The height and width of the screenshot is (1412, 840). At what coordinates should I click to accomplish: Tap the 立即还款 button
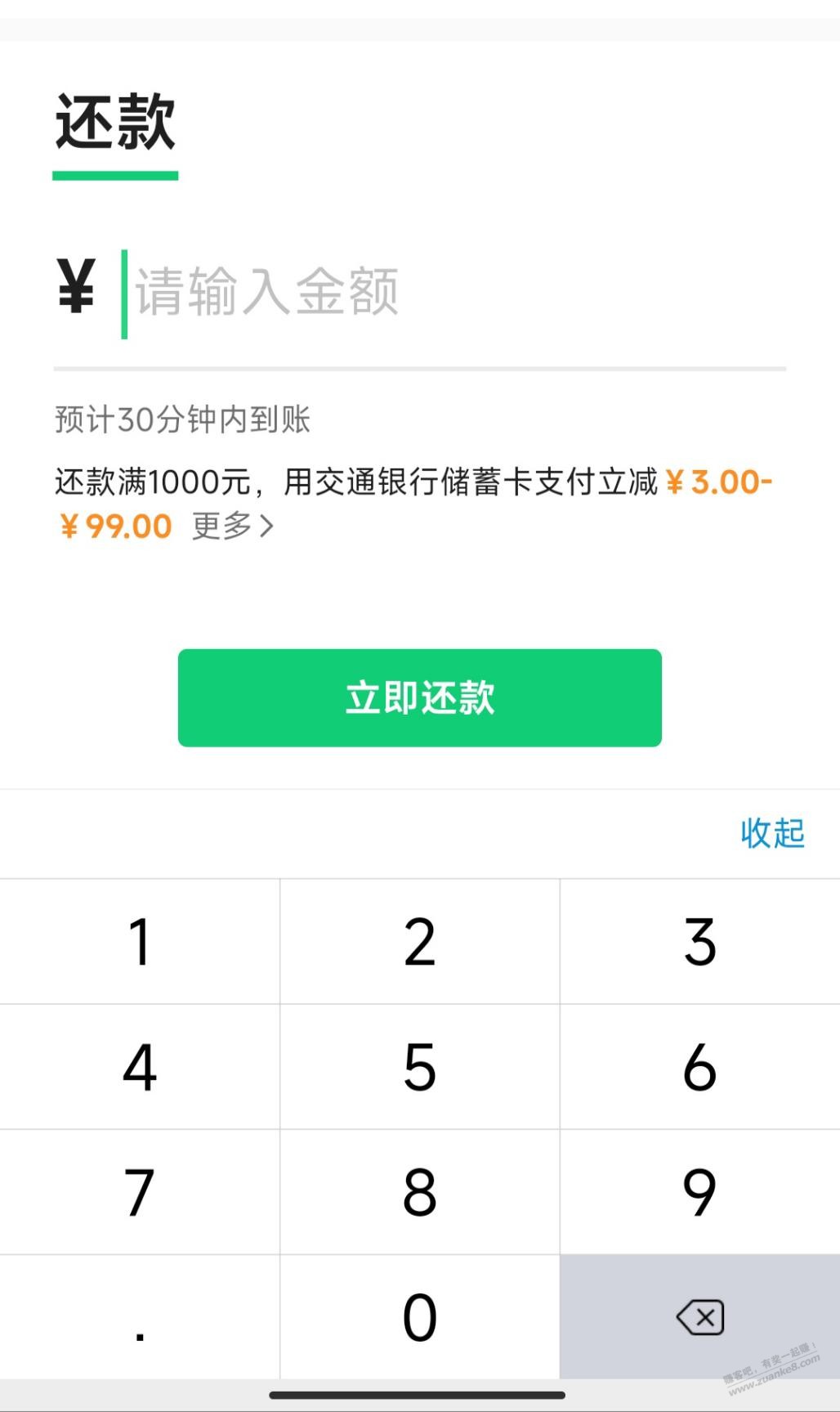tap(420, 697)
